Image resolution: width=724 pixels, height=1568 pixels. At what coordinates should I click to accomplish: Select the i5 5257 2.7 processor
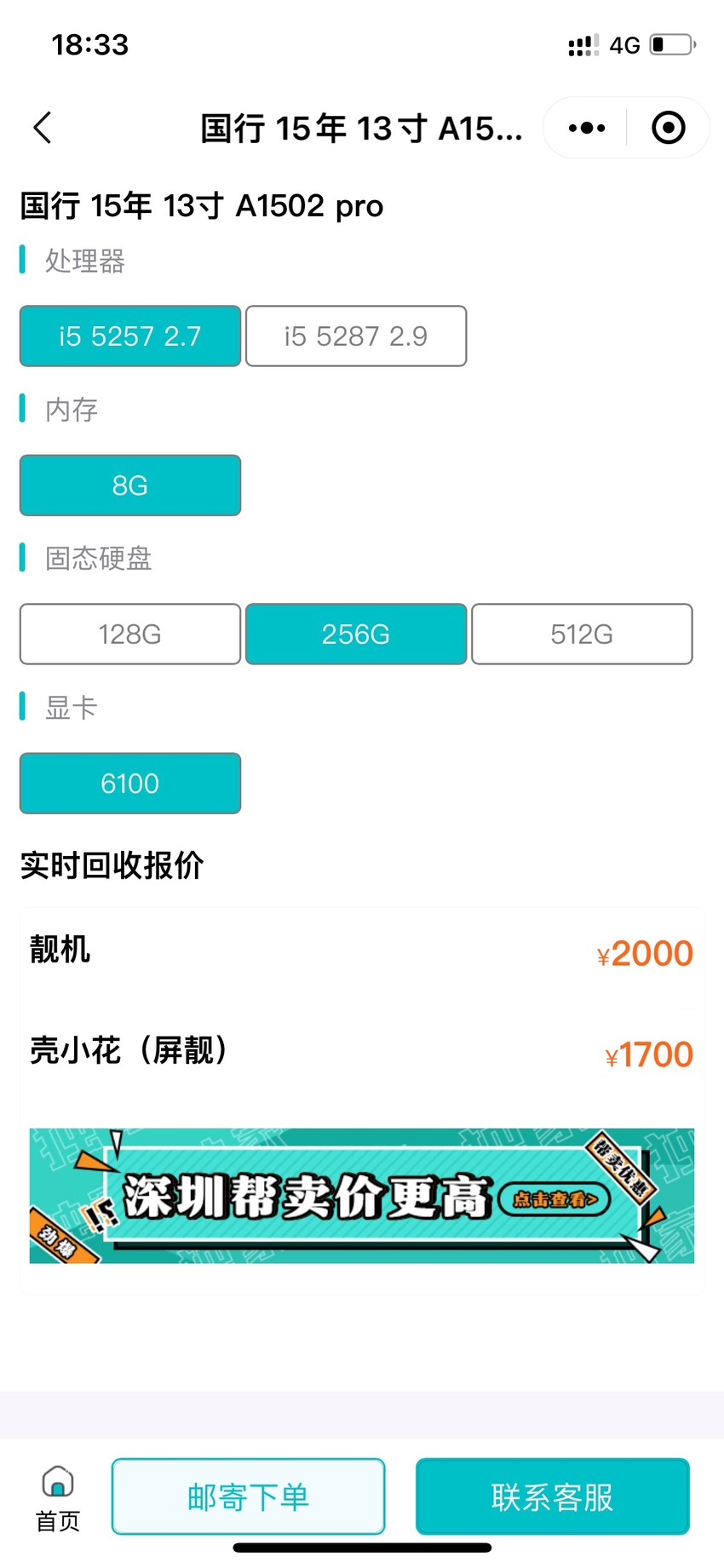pyautogui.click(x=130, y=336)
